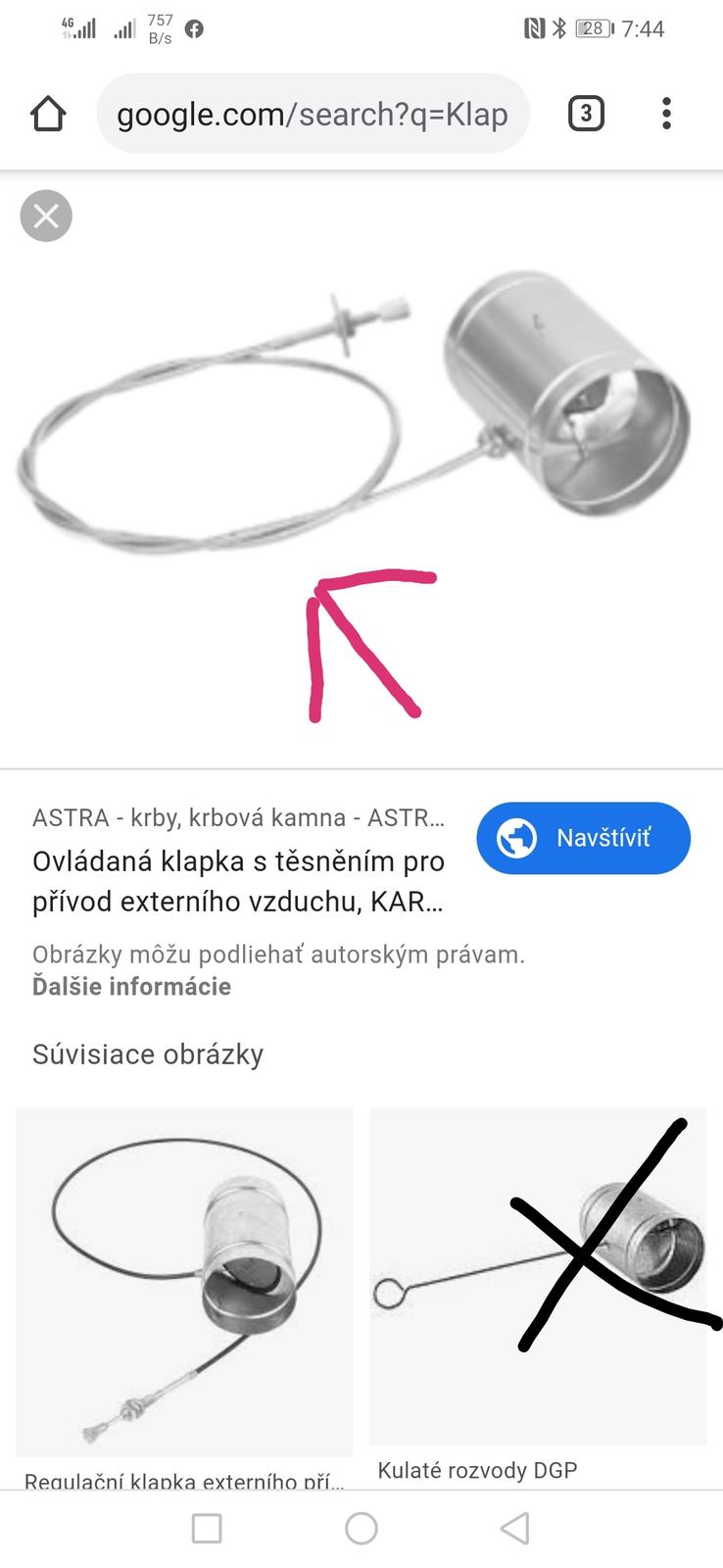
Task: Close the image preview
Action: (x=46, y=216)
